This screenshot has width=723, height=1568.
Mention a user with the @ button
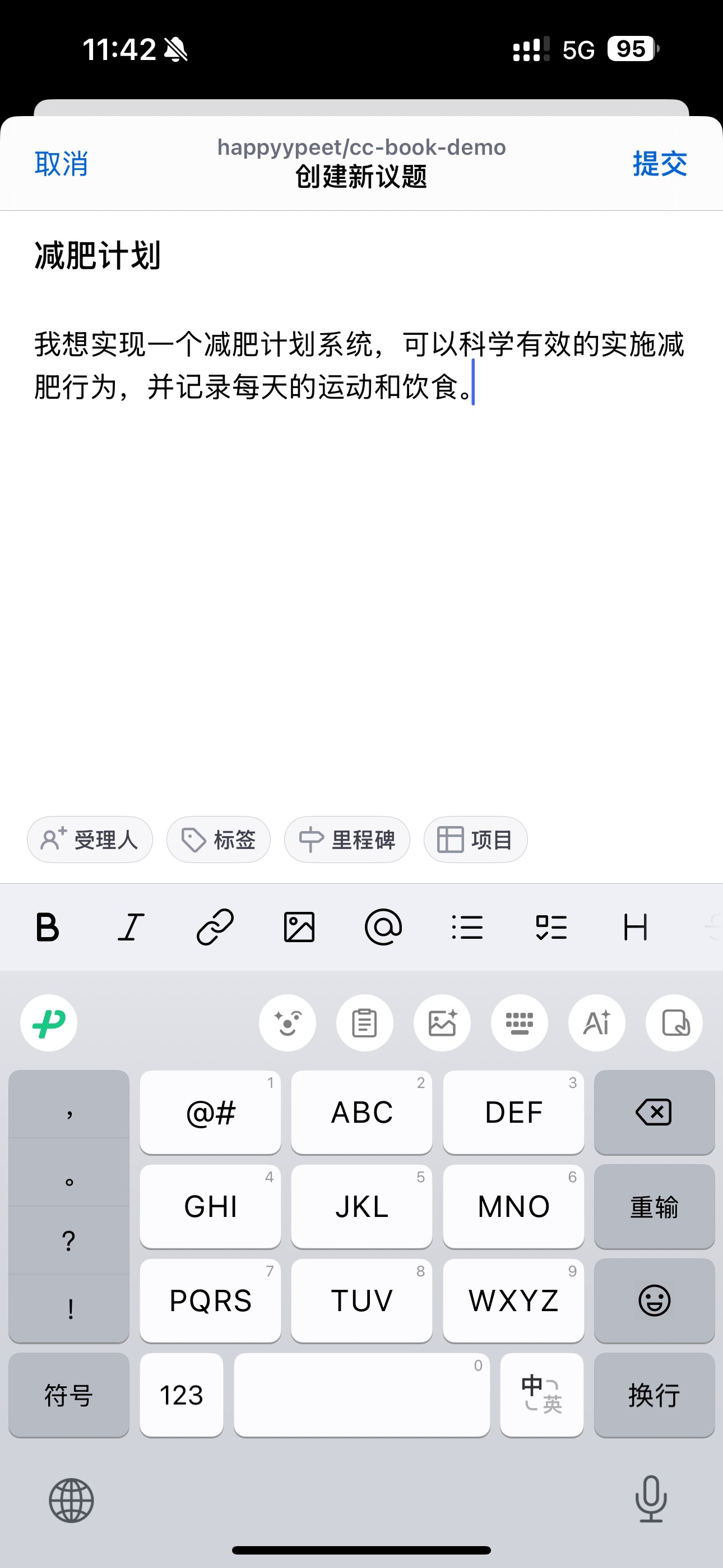(383, 928)
